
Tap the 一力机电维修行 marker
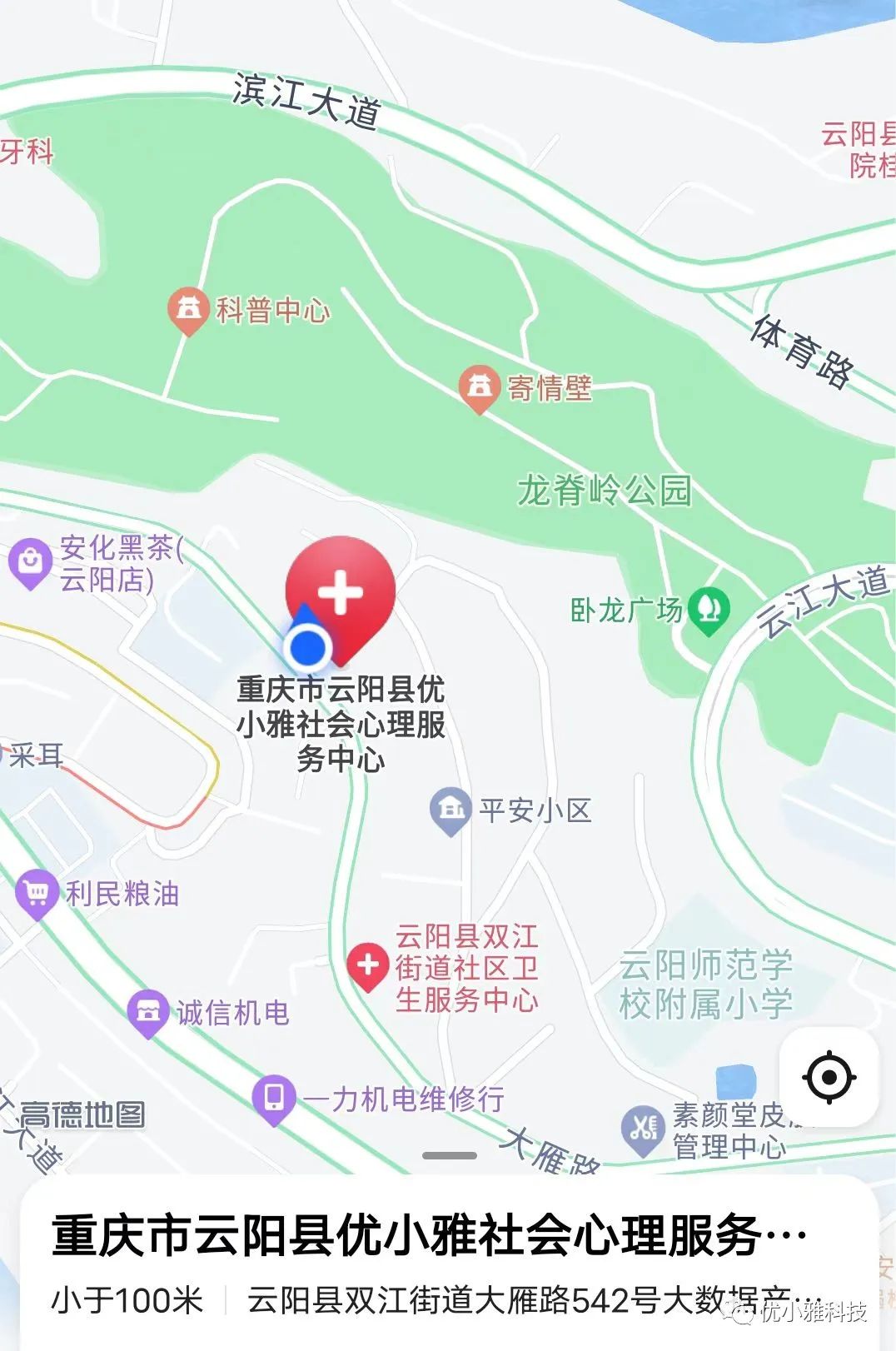[274, 1098]
